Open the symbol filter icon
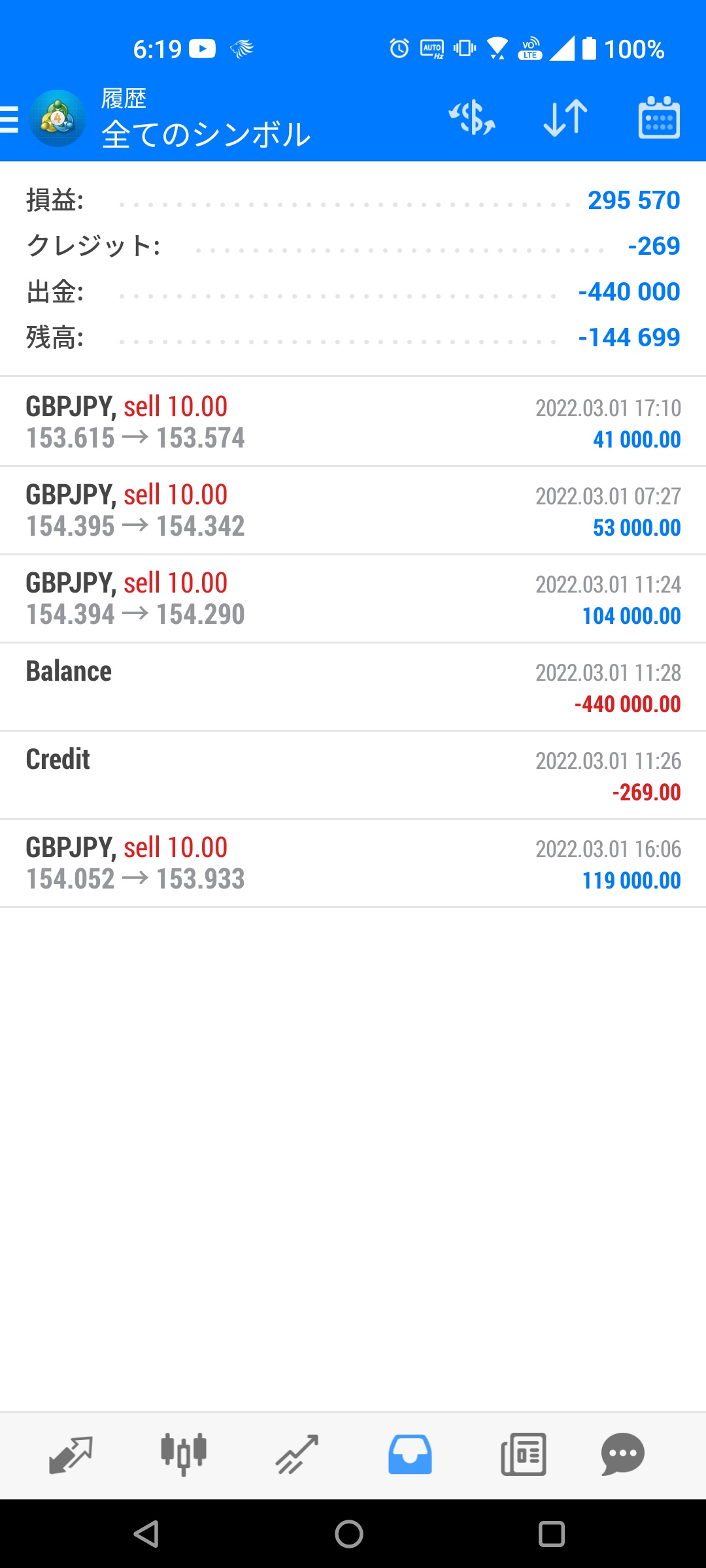 472,118
